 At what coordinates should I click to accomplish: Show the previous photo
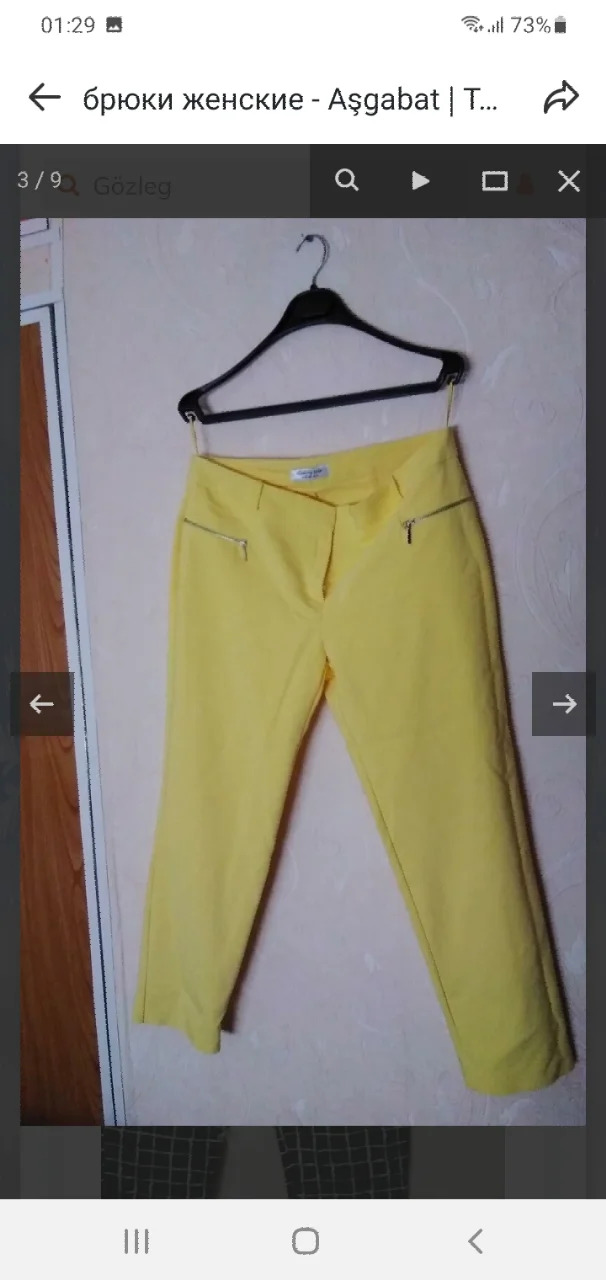point(42,704)
